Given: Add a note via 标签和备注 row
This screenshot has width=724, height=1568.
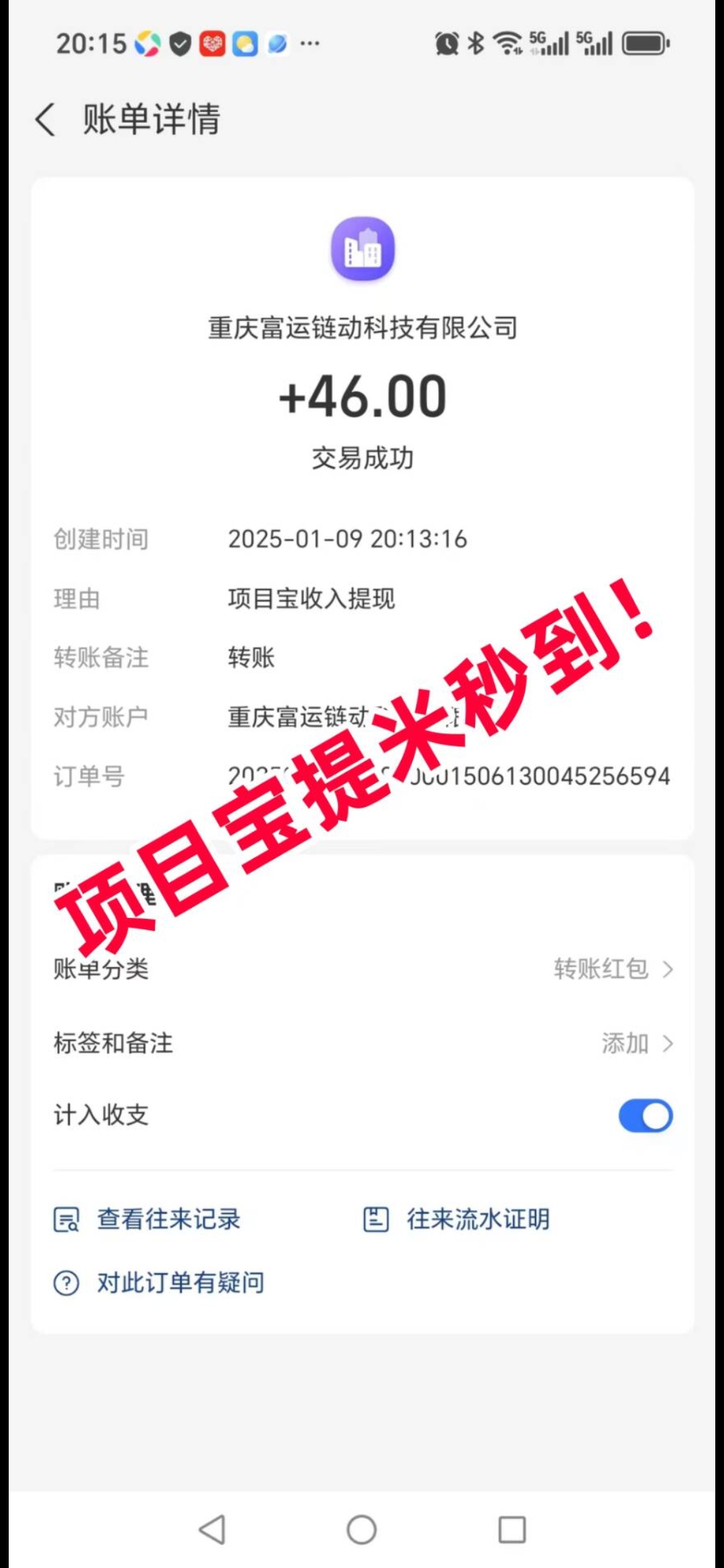Looking at the screenshot, I should click(x=363, y=1043).
